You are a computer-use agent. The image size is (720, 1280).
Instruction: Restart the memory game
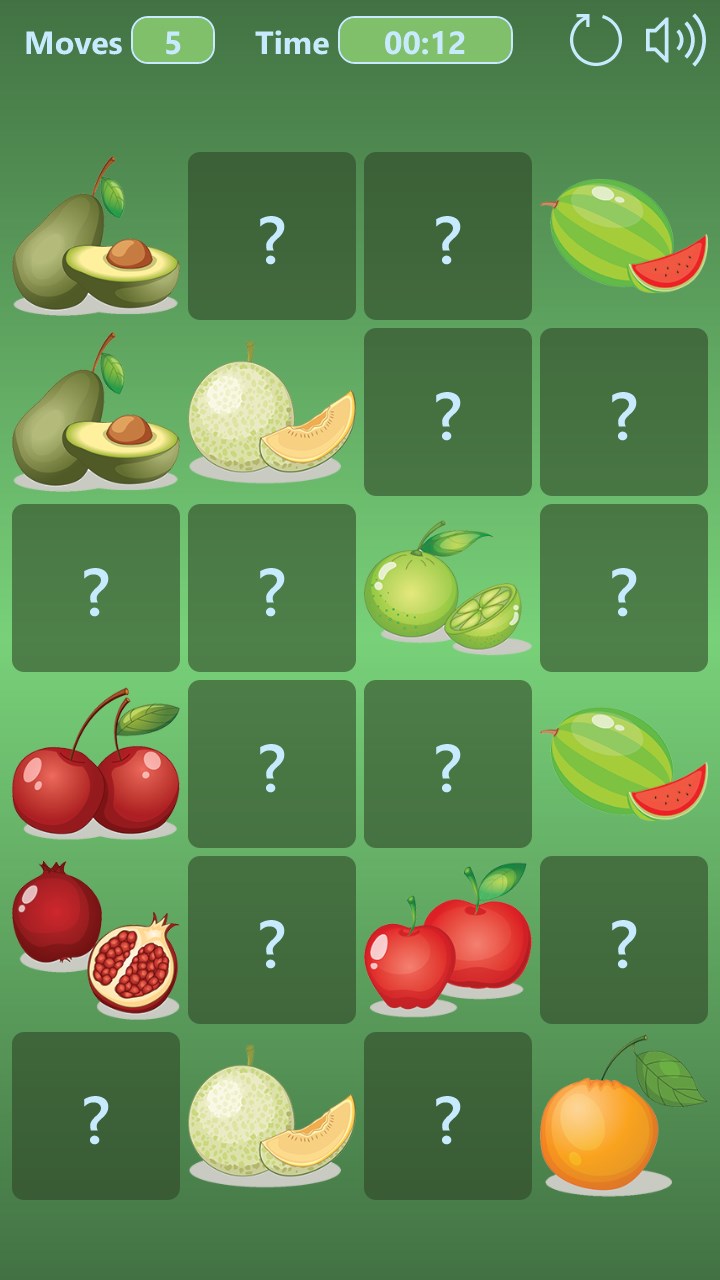pos(595,41)
